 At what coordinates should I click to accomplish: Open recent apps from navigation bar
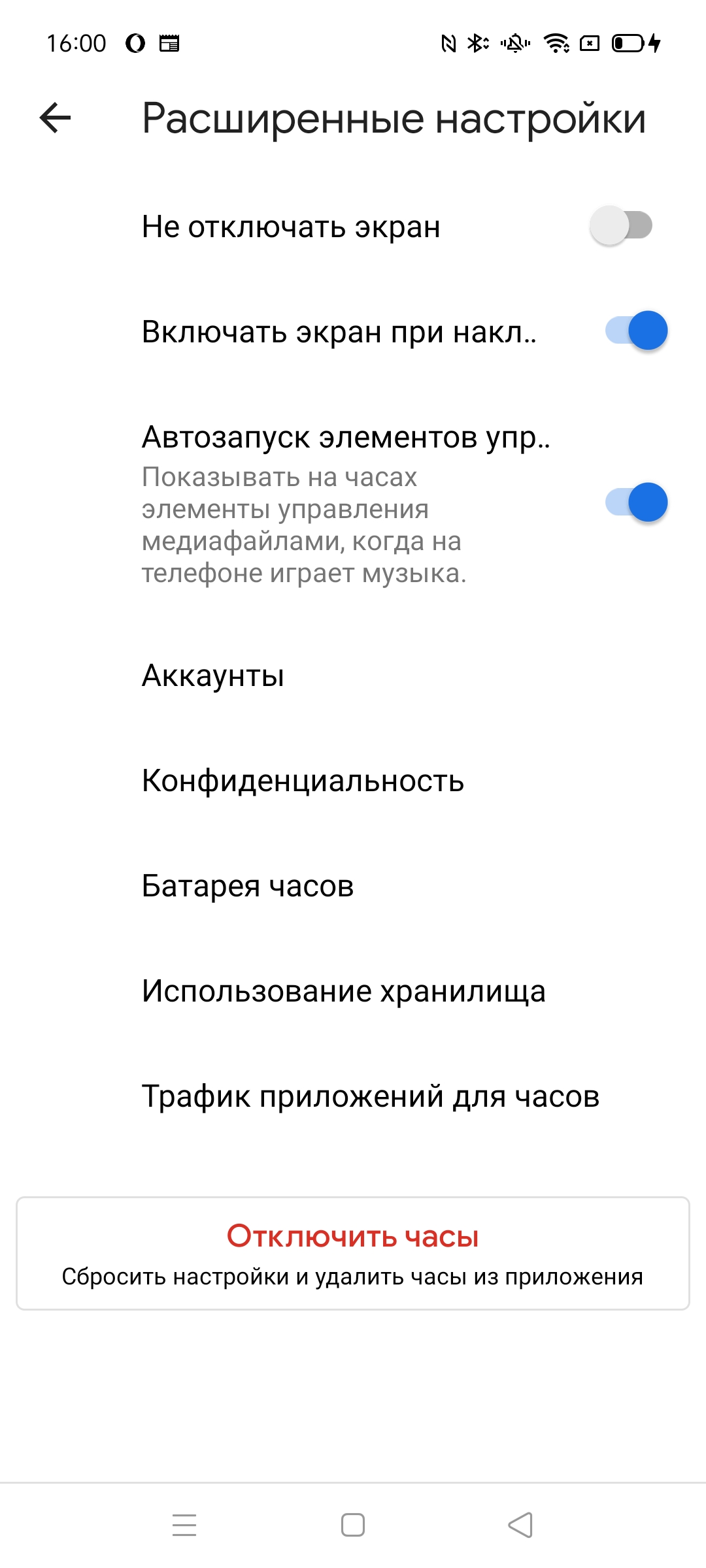coord(184,1526)
